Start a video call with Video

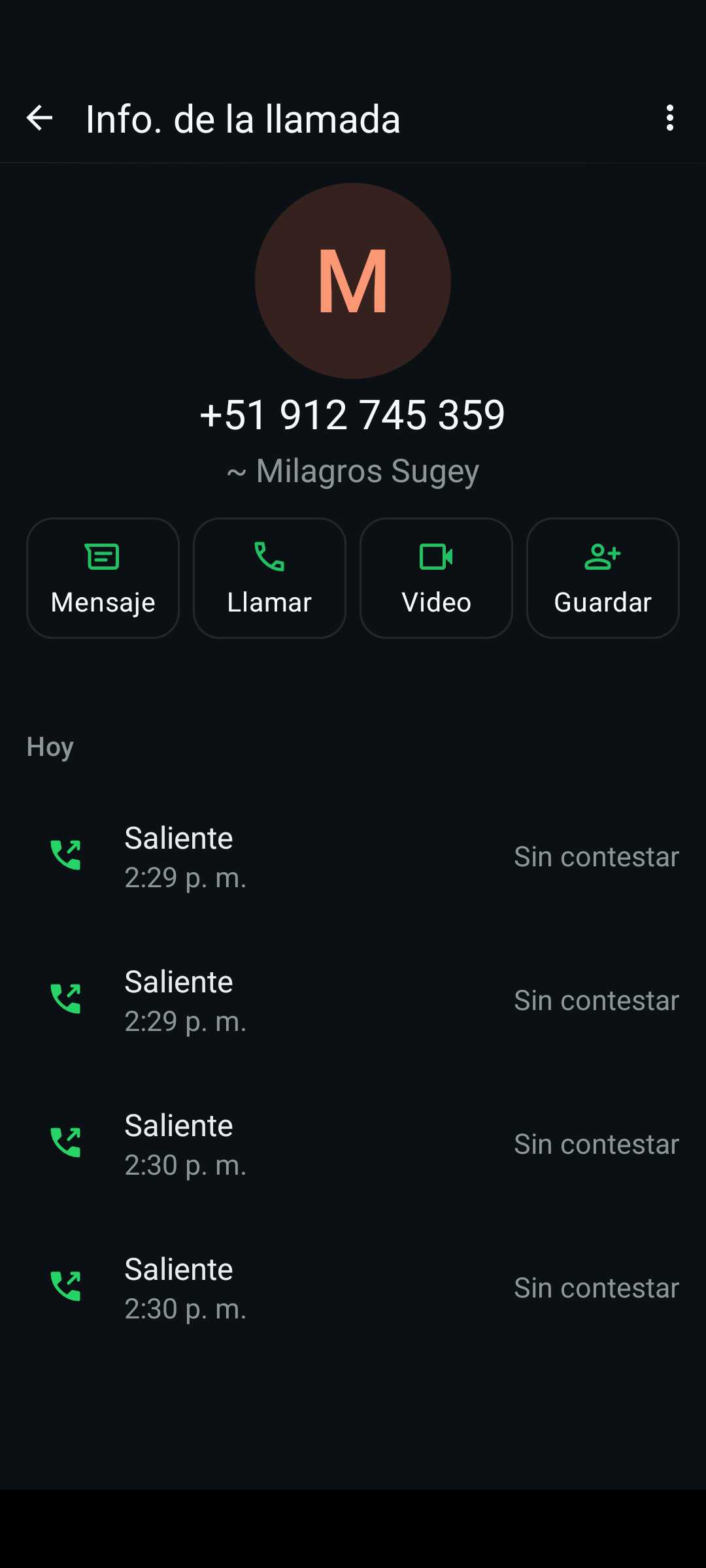click(436, 578)
